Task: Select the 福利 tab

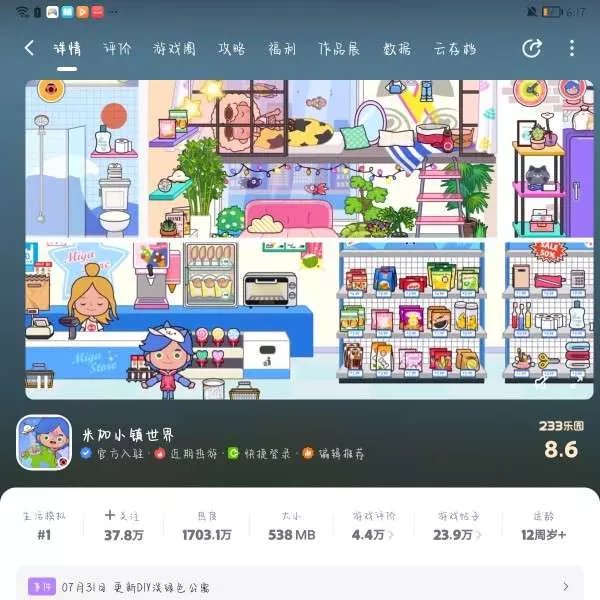Action: pos(282,48)
